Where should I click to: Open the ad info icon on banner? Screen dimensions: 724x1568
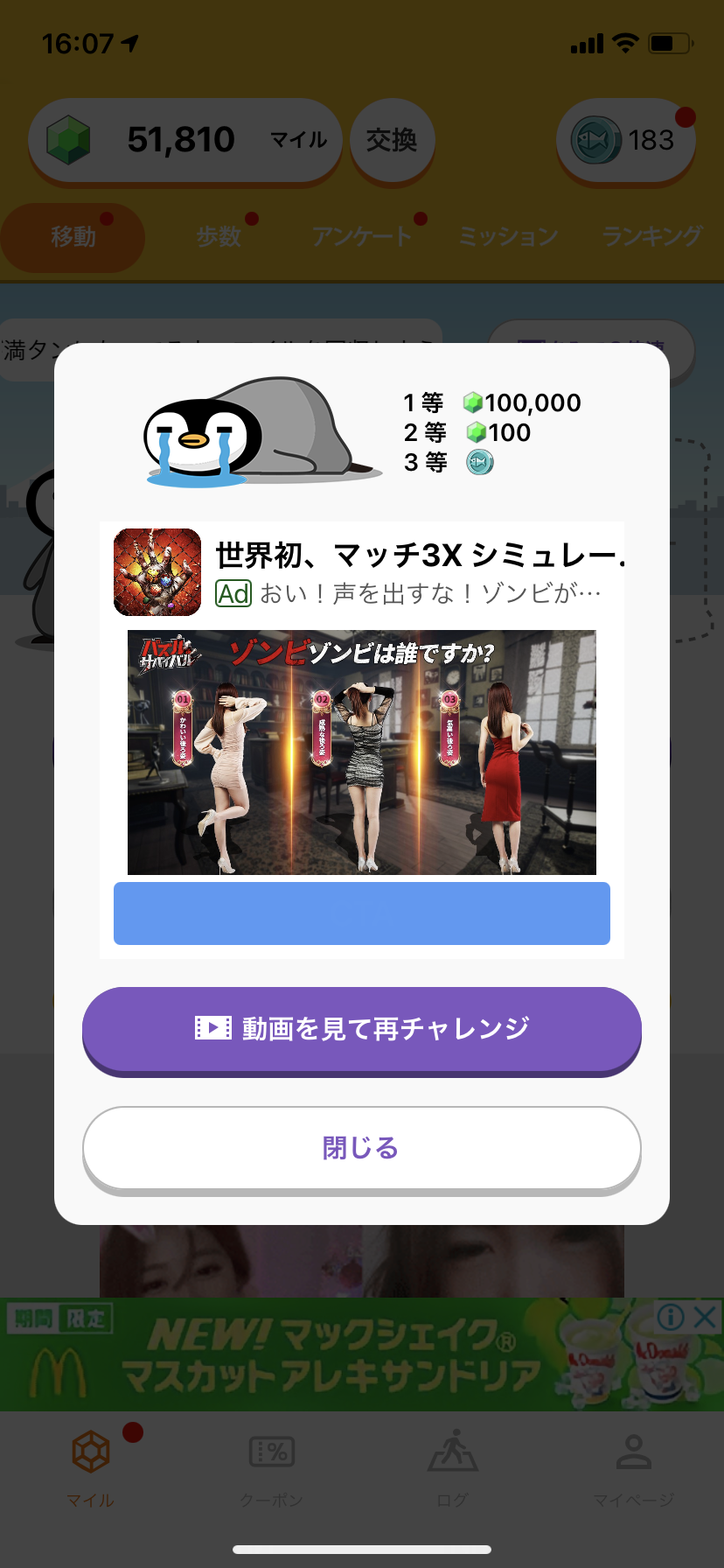671,1317
